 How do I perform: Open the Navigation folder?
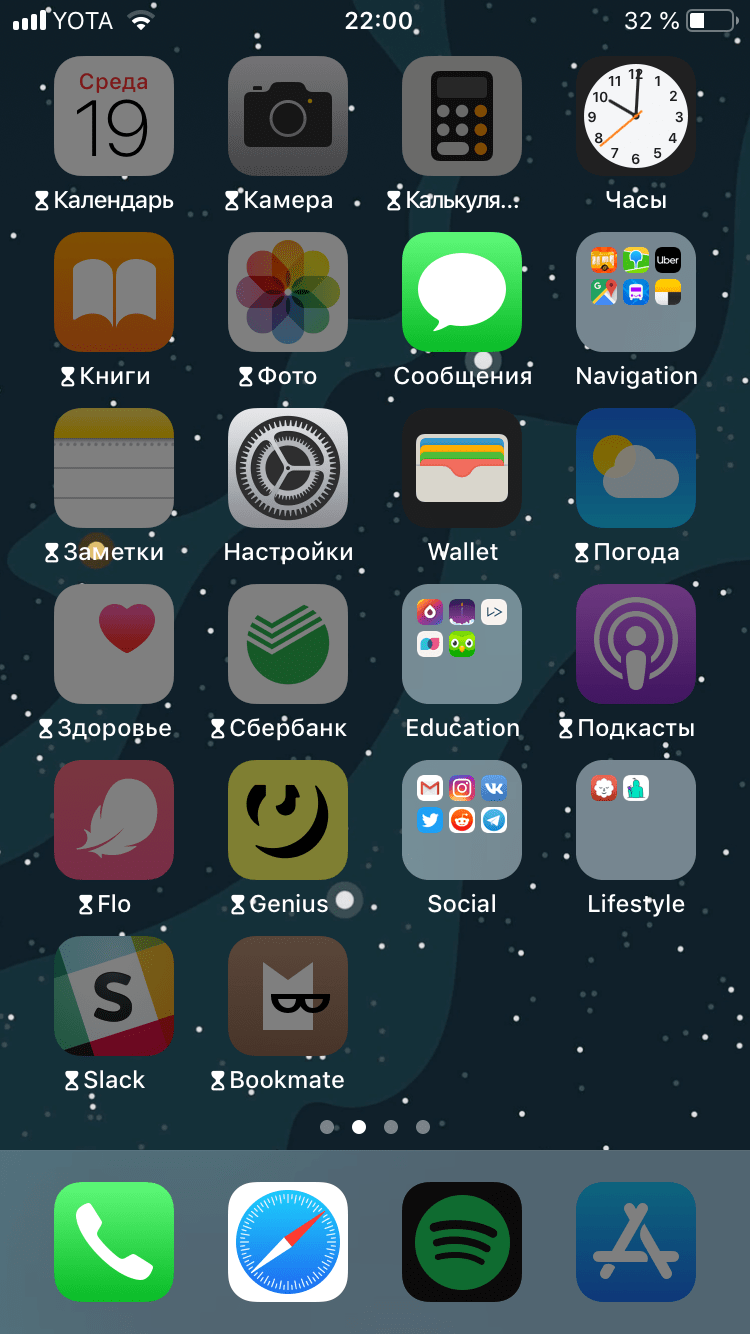[636, 292]
